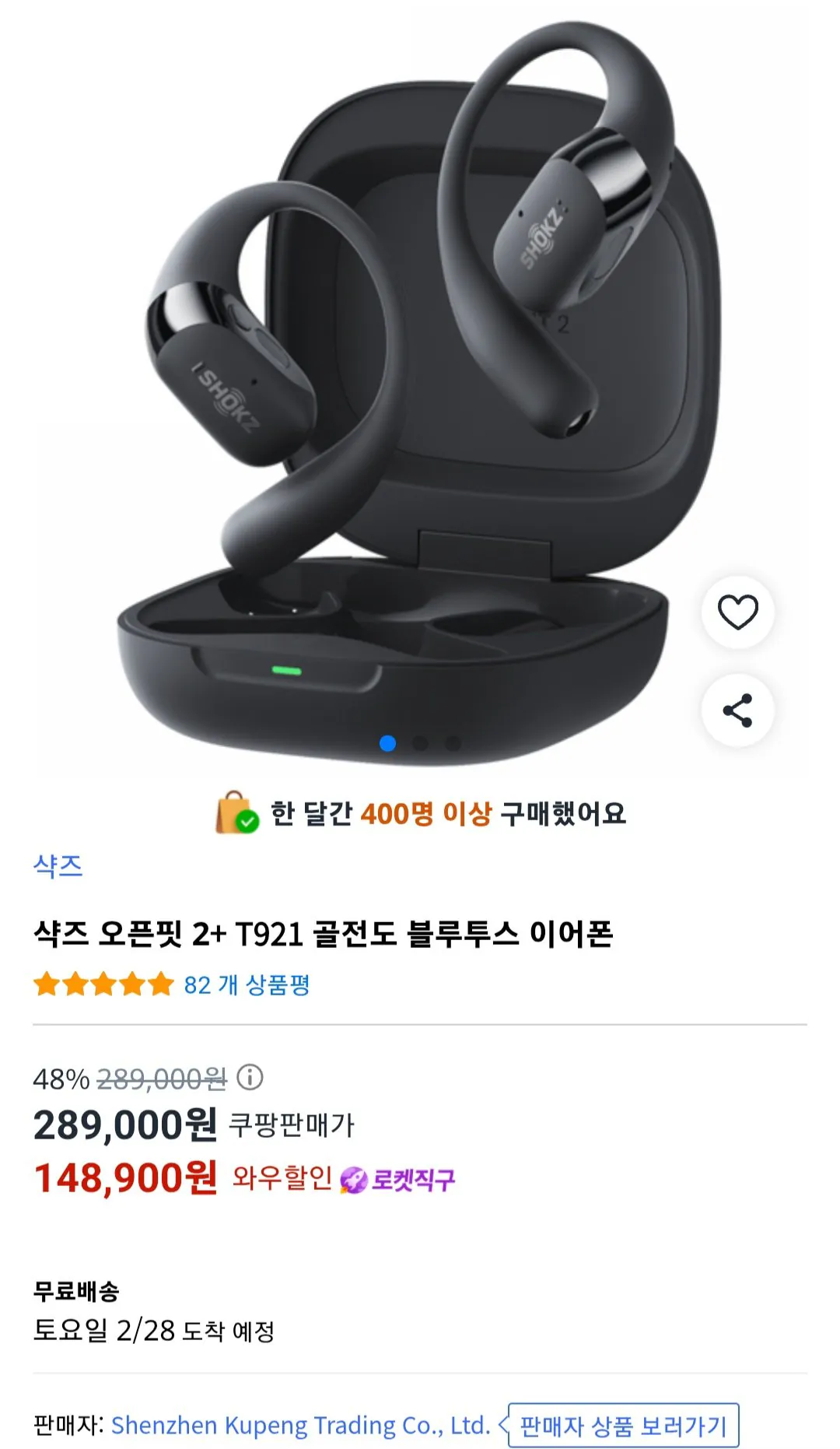Add product to wishlist via heart icon
This screenshot has height=1449, width=840.
tap(738, 612)
